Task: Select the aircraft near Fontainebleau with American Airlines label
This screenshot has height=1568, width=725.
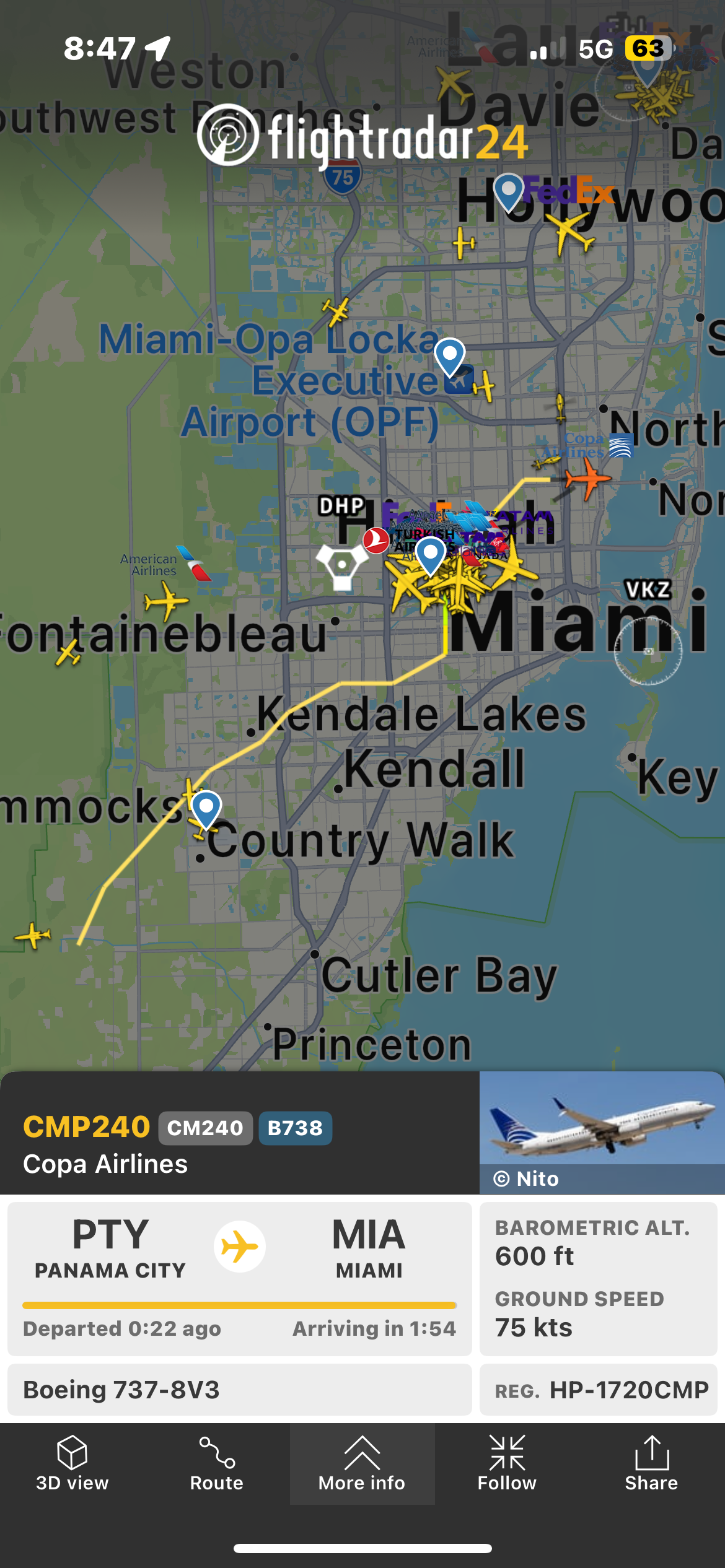Action: click(165, 601)
